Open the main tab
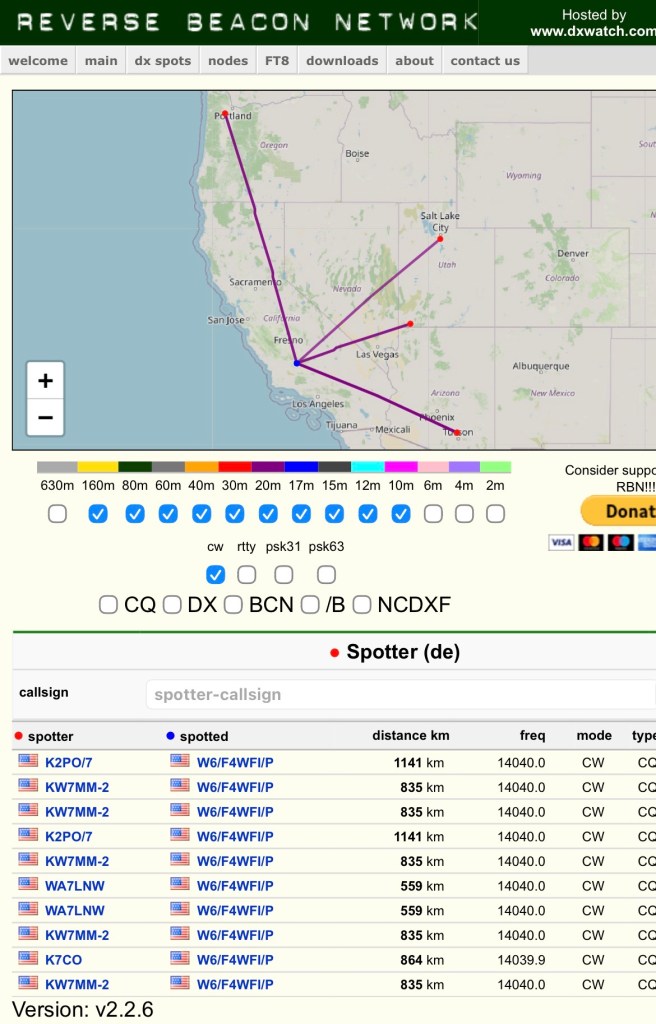The width and height of the screenshot is (656, 1024). [x=101, y=61]
